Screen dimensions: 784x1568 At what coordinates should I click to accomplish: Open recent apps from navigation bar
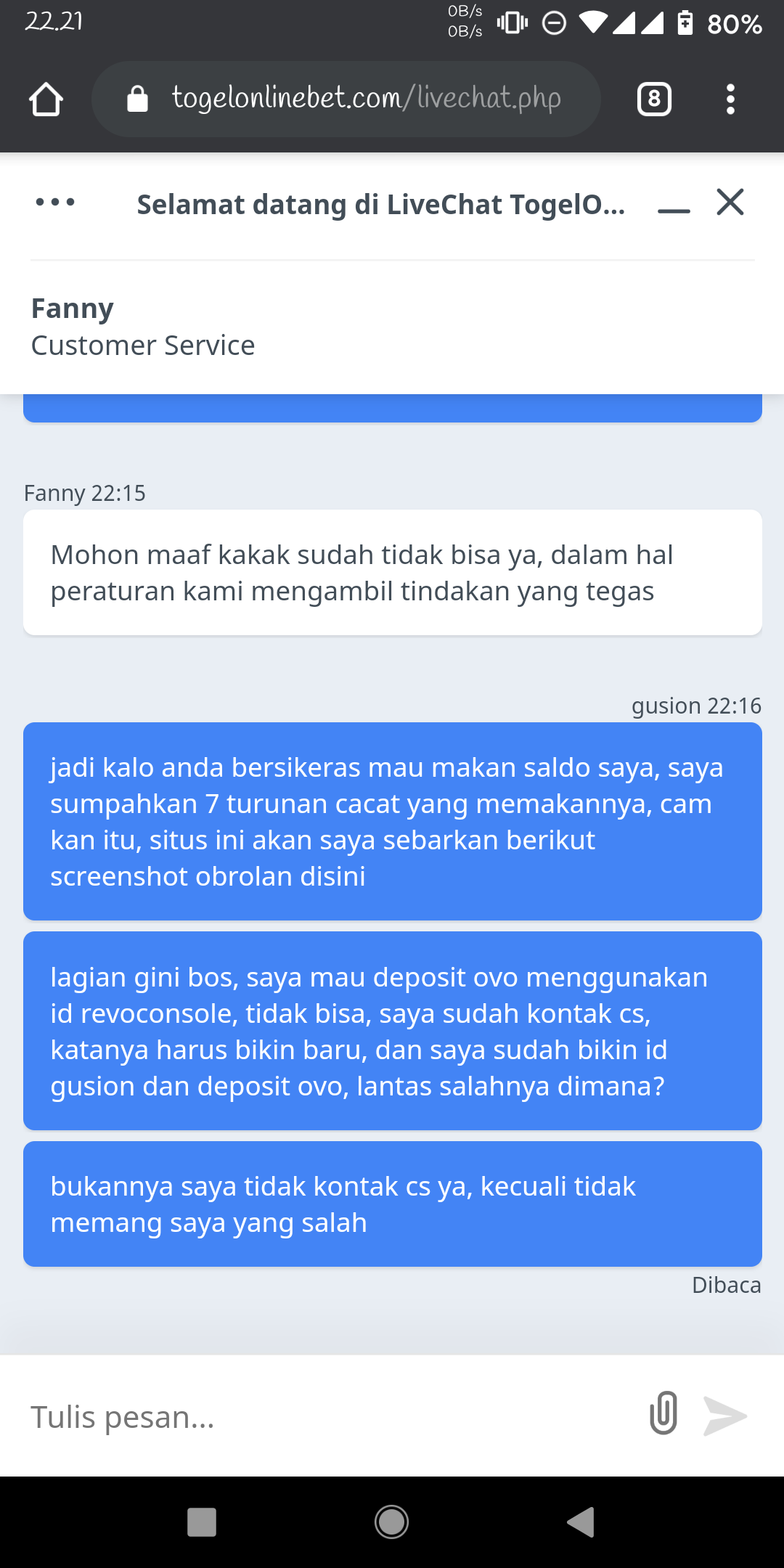(x=202, y=1522)
